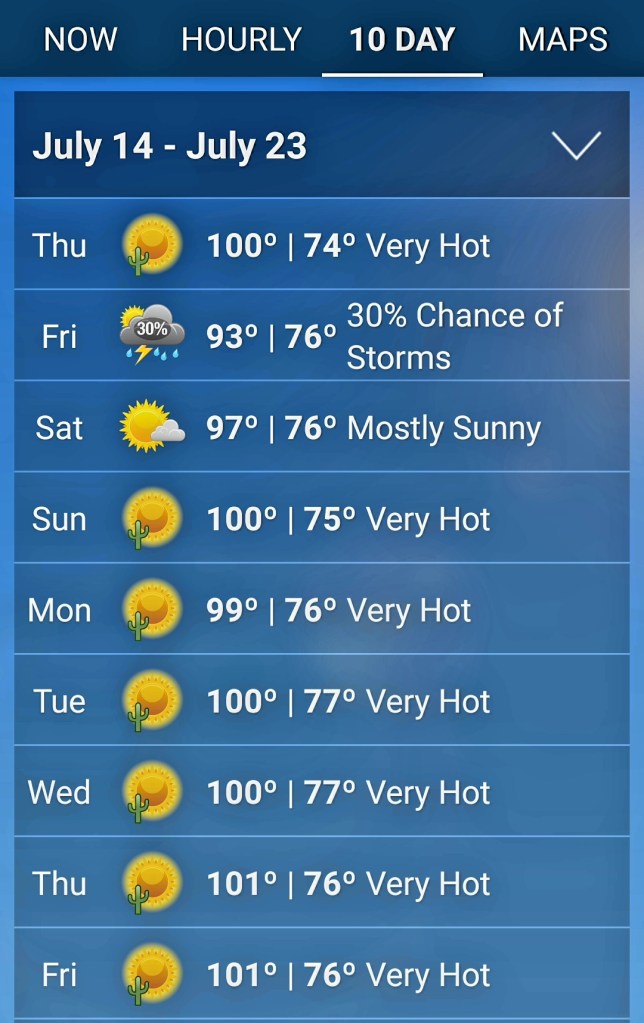Viewport: 644px width, 1023px height.
Task: Open the Fri 30% Chance of Storms forecast
Action: coord(322,336)
